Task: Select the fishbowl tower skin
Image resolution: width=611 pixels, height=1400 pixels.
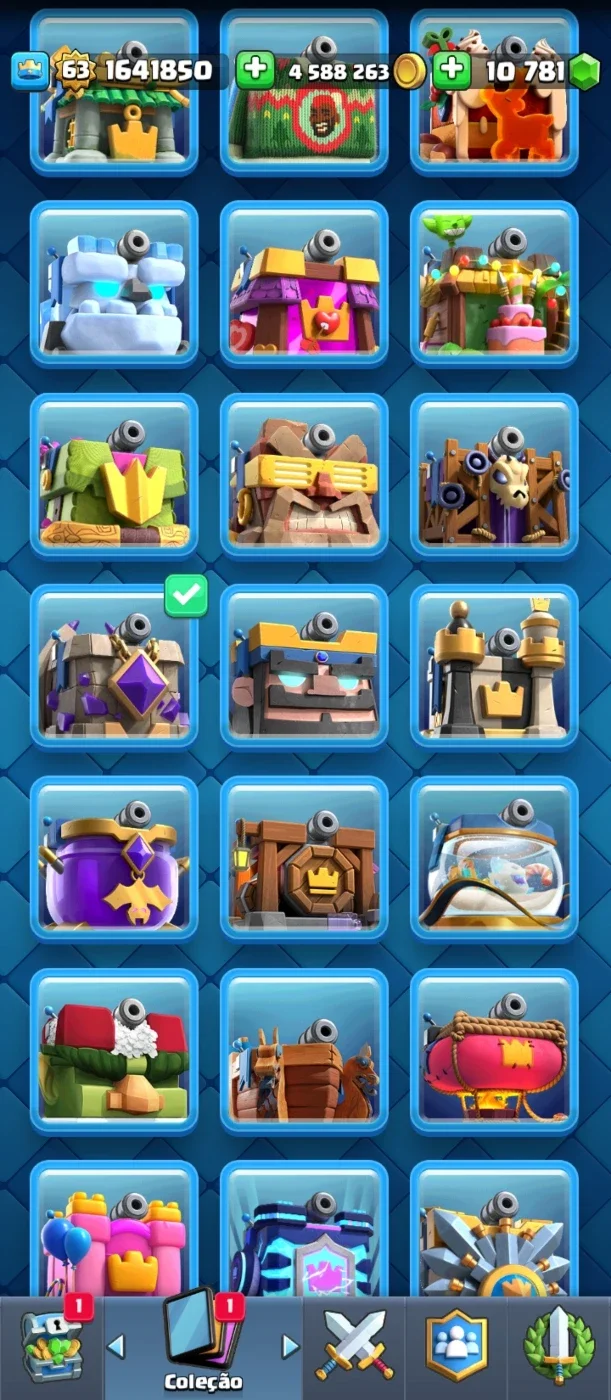Action: (x=494, y=860)
